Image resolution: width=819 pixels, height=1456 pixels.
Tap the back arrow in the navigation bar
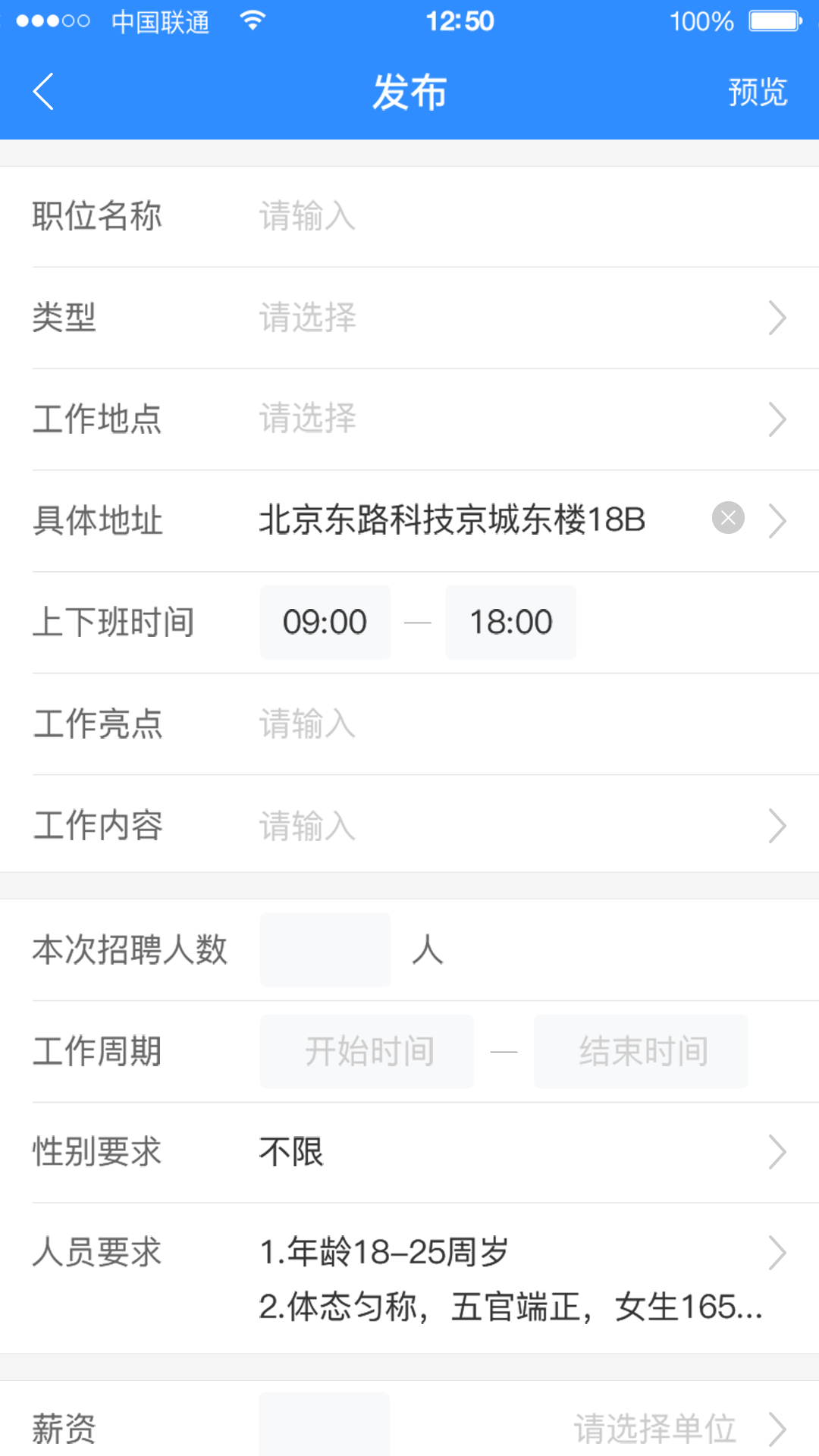pos(43,91)
